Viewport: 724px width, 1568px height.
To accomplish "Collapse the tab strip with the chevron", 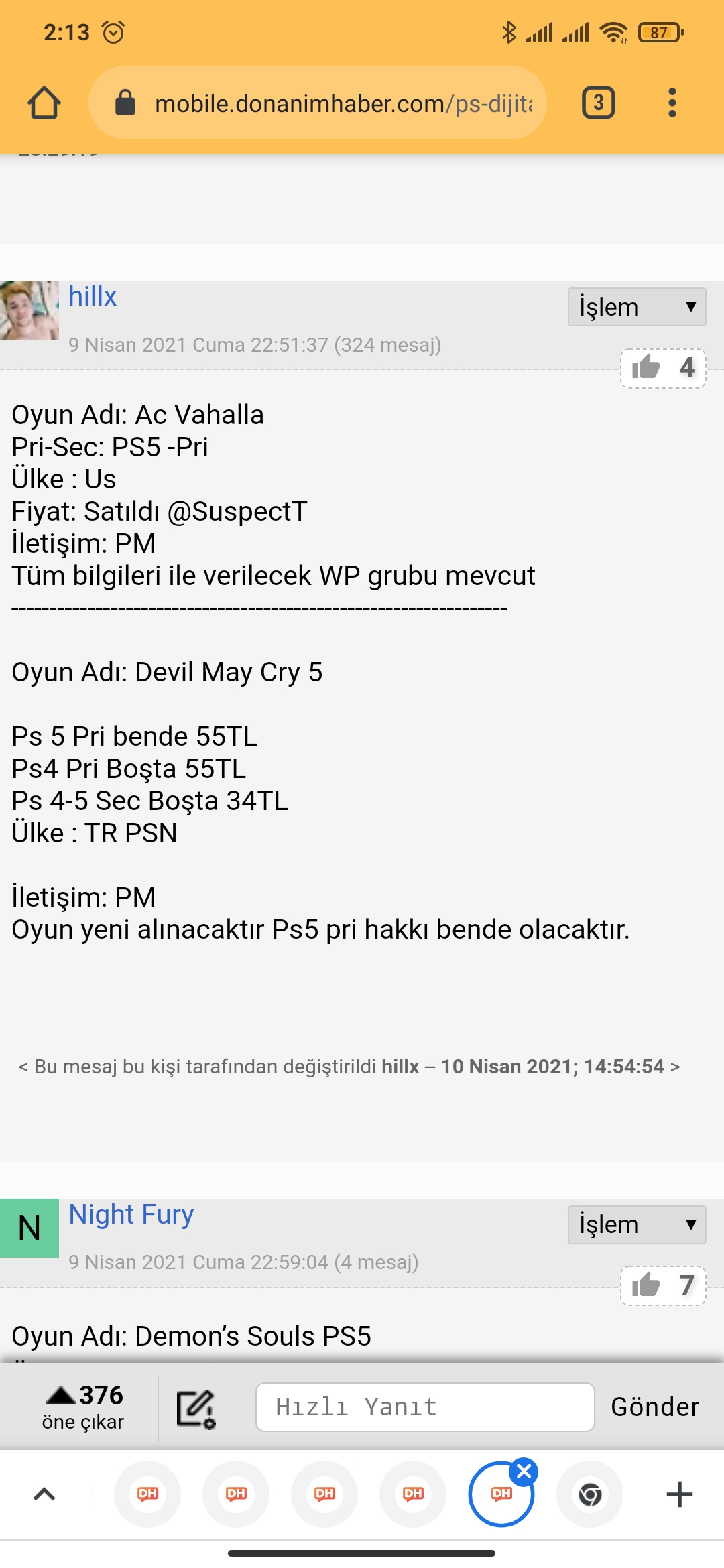I will 44,1494.
